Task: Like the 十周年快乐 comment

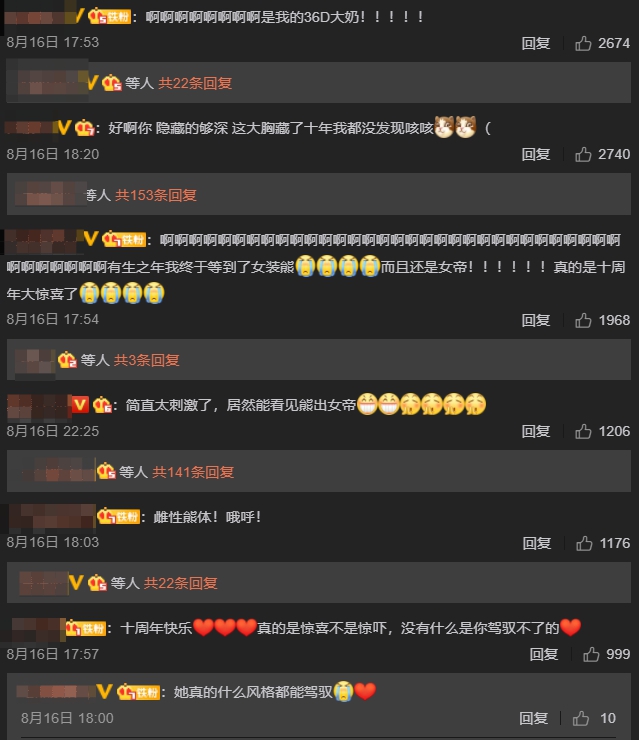Action: pos(591,654)
